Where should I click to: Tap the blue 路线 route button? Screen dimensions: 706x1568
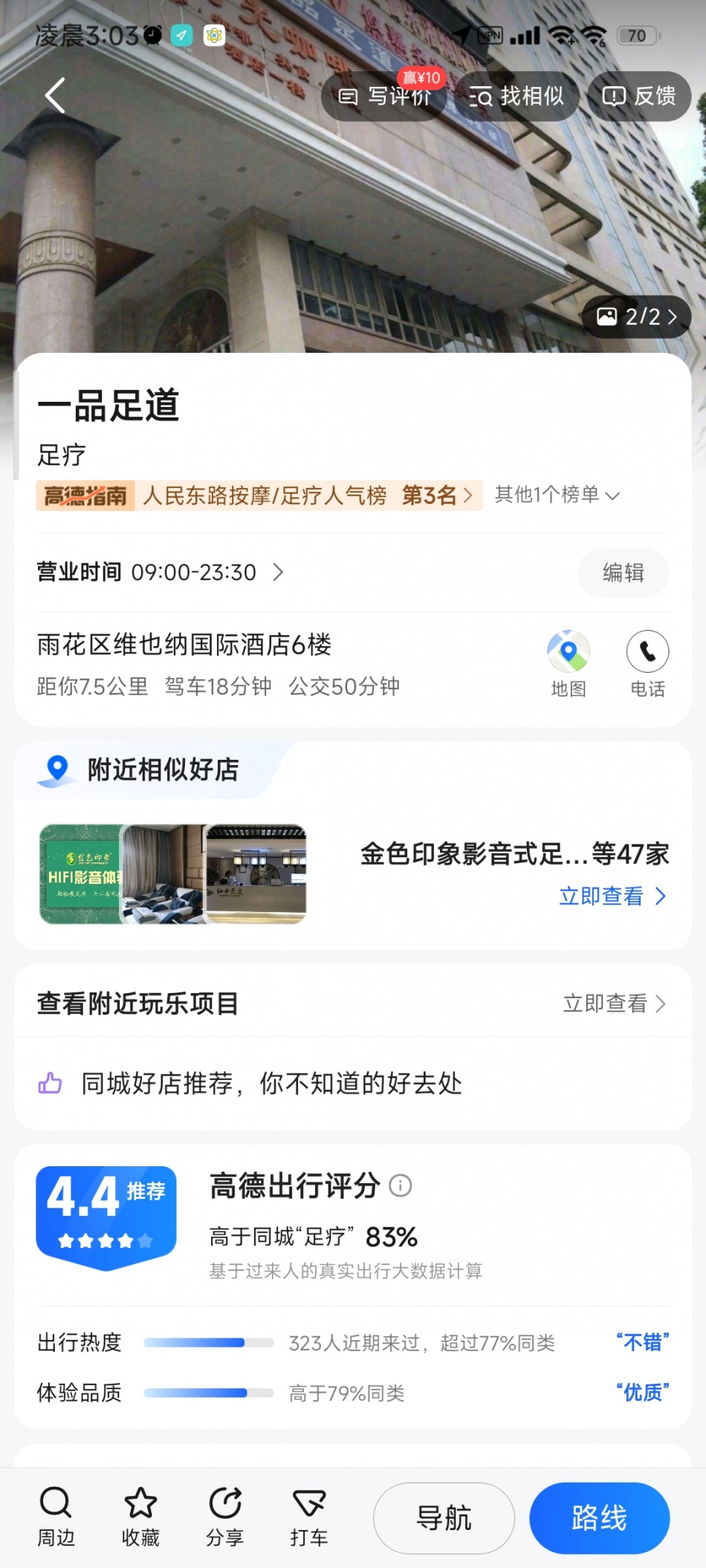[x=599, y=1518]
